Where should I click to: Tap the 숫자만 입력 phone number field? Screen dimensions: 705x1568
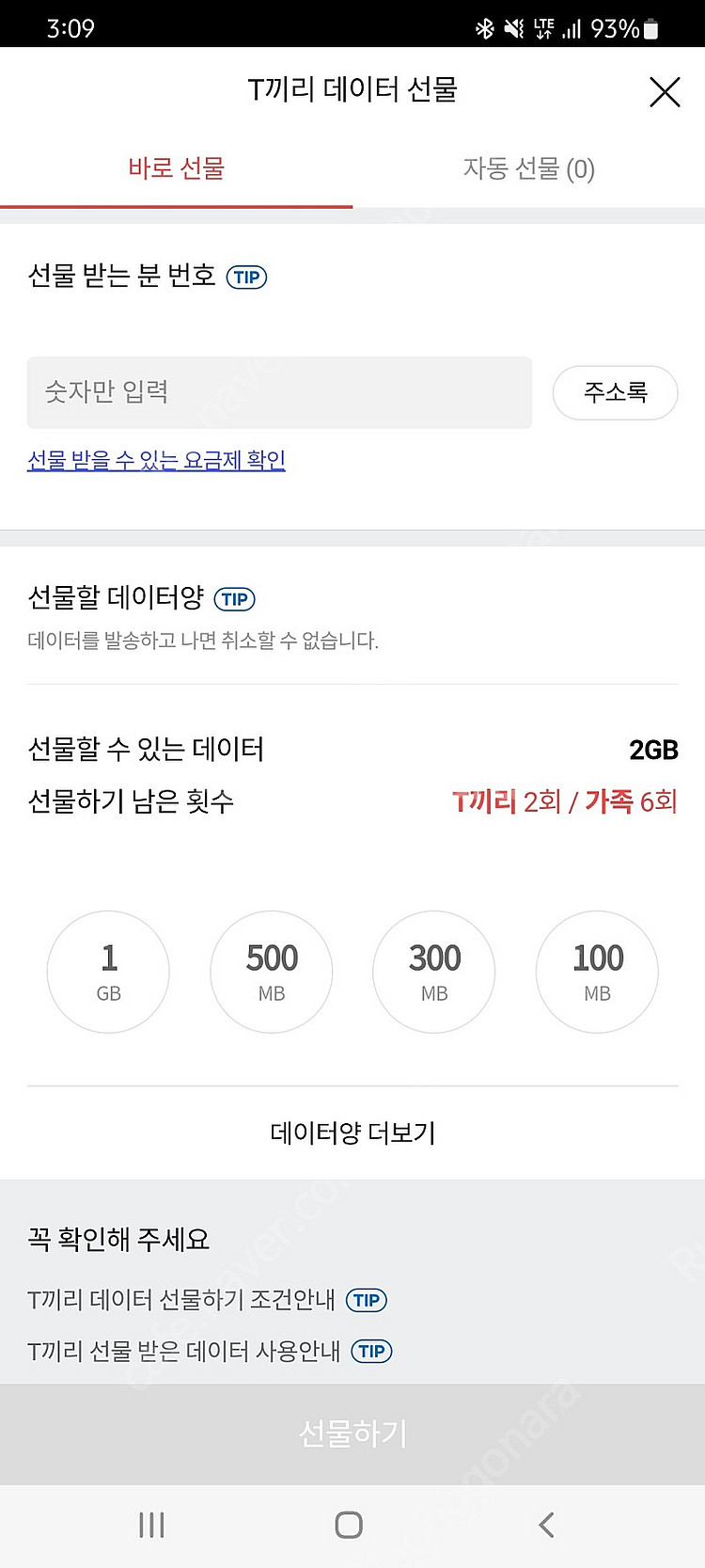[279, 392]
